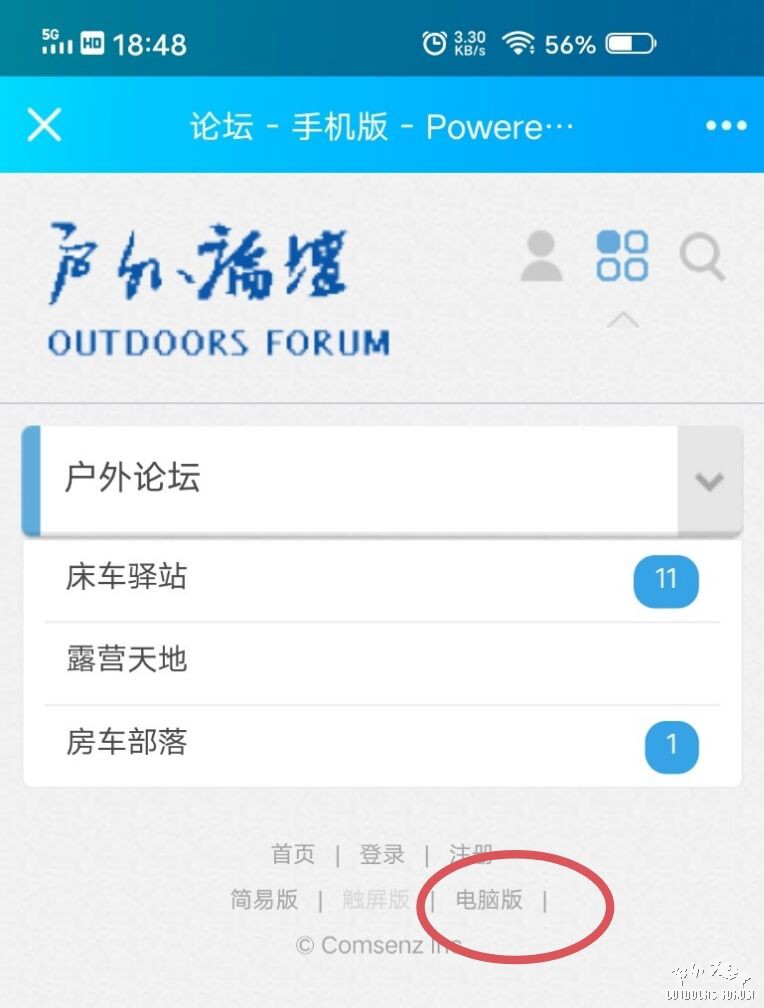The width and height of the screenshot is (764, 1008).
Task: Tap the 登录 link to sign in
Action: point(382,854)
